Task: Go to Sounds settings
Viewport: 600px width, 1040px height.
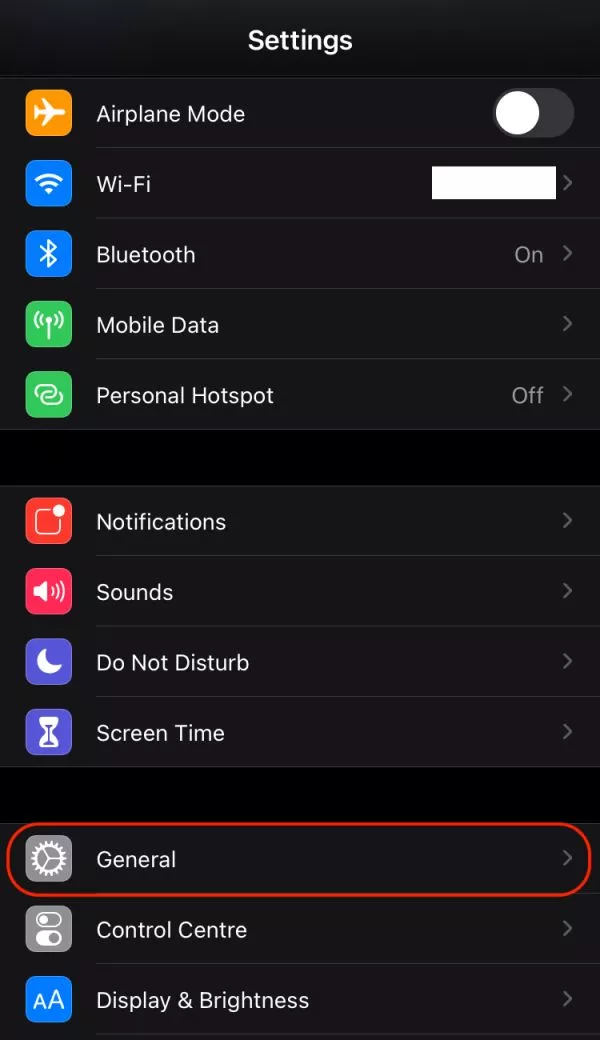Action: point(300,591)
